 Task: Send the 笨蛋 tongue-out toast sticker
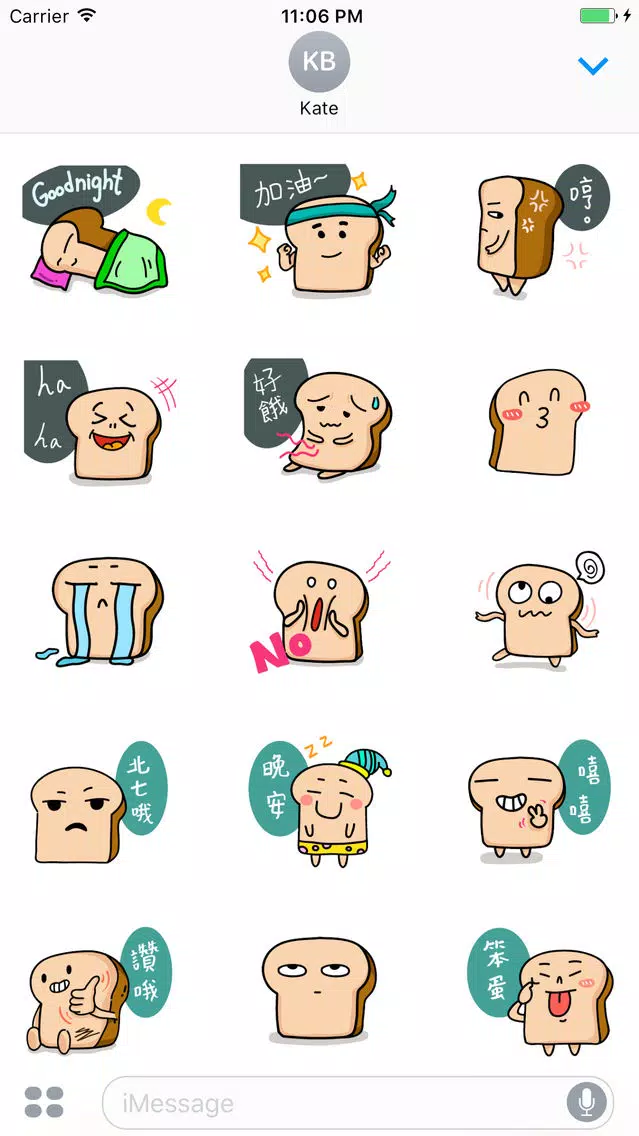coord(540,990)
